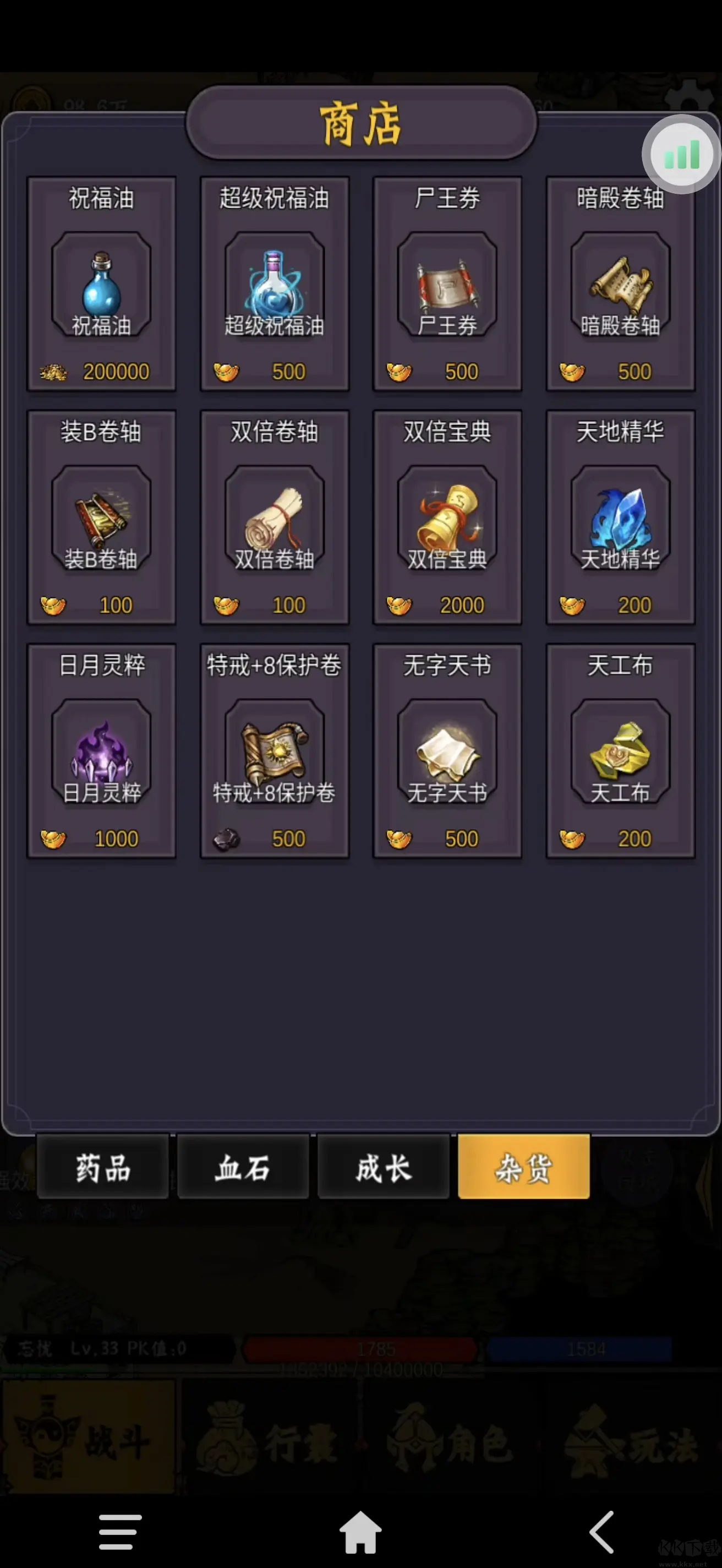The width and height of the screenshot is (722, 1568).
Task: Open the 成长 shop tab
Action: 383,1167
